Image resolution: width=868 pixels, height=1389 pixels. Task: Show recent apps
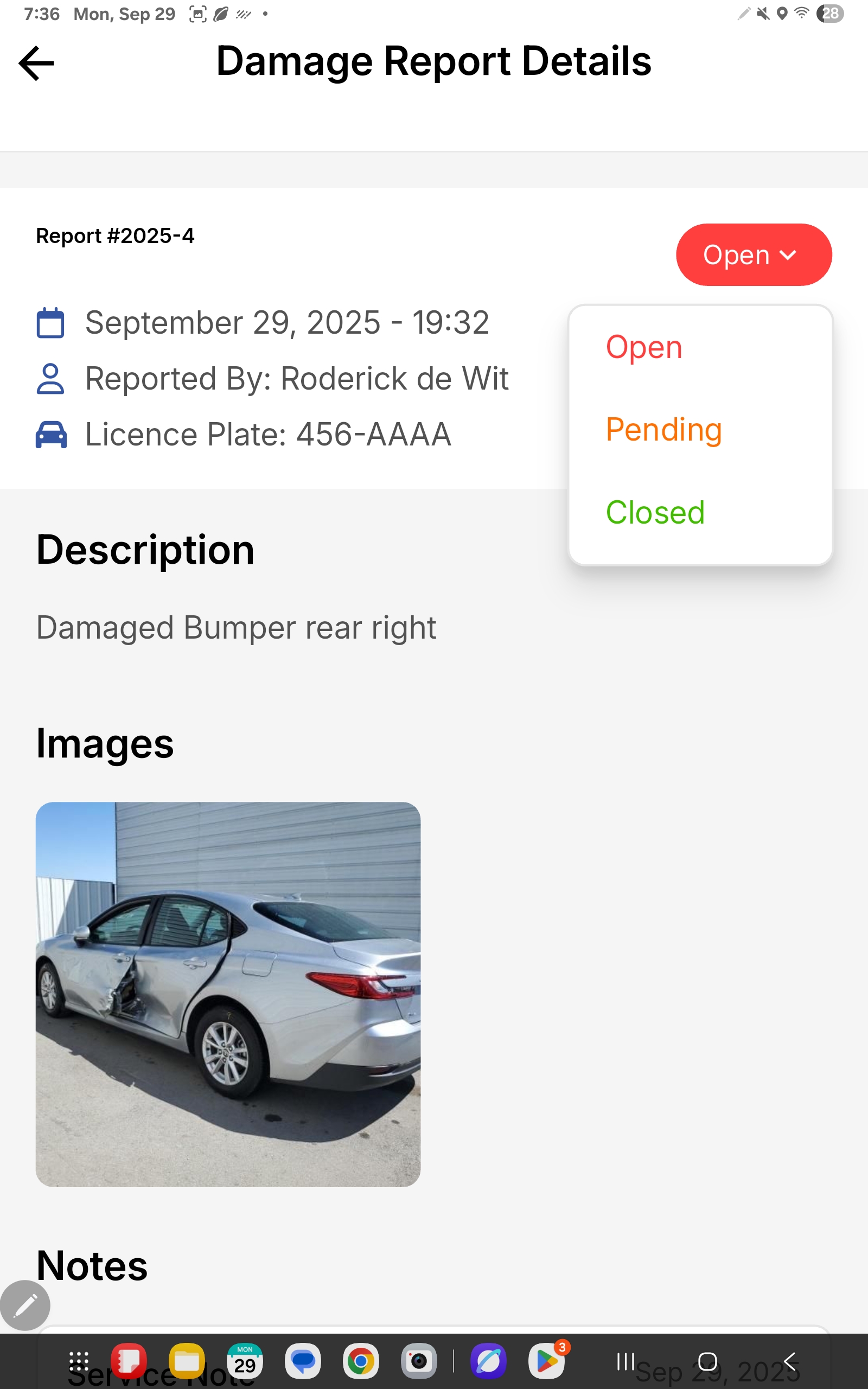point(625,1361)
